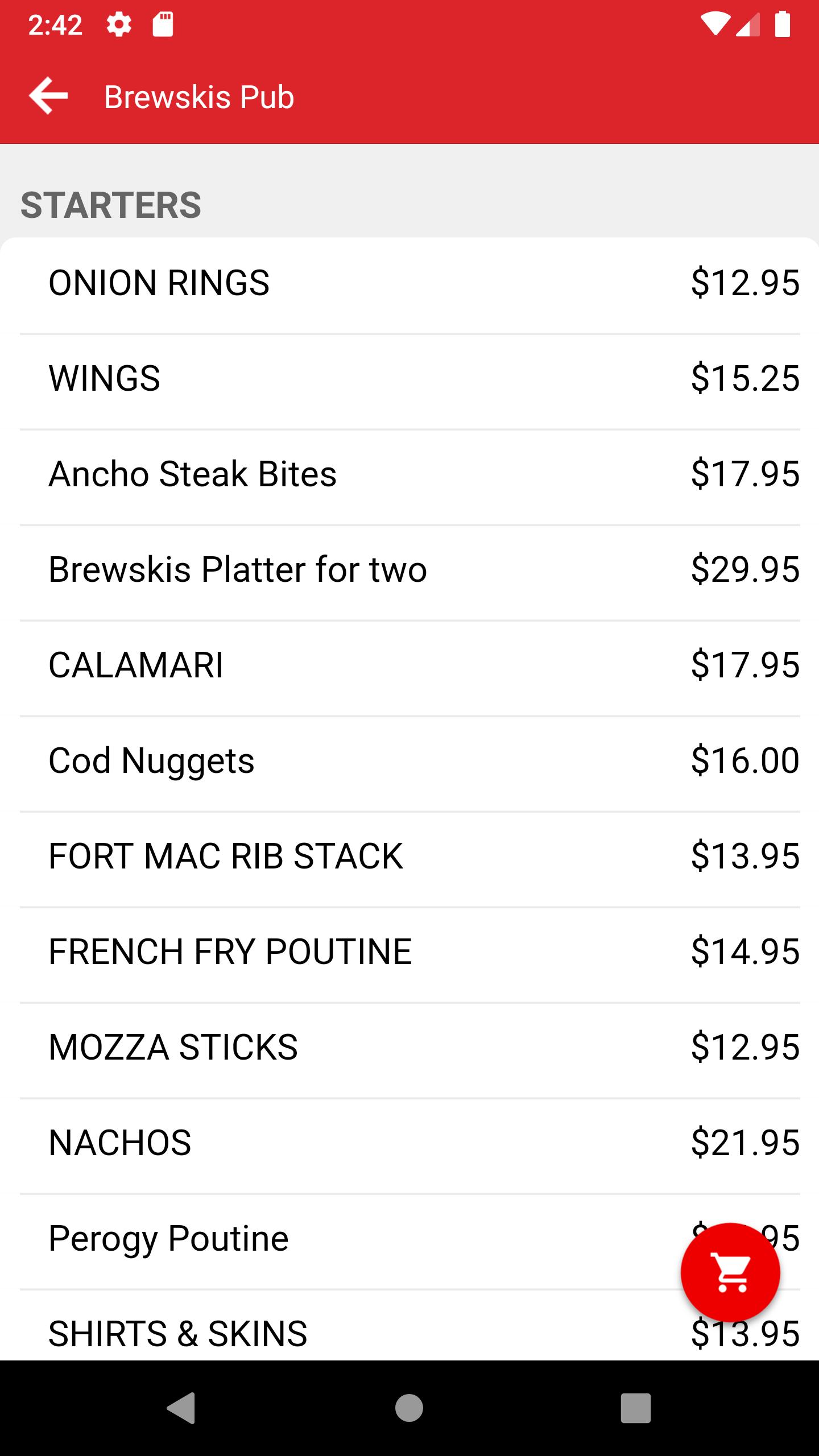Open the CALAMARI item
Viewport: 819px width, 1456px height.
(x=409, y=665)
